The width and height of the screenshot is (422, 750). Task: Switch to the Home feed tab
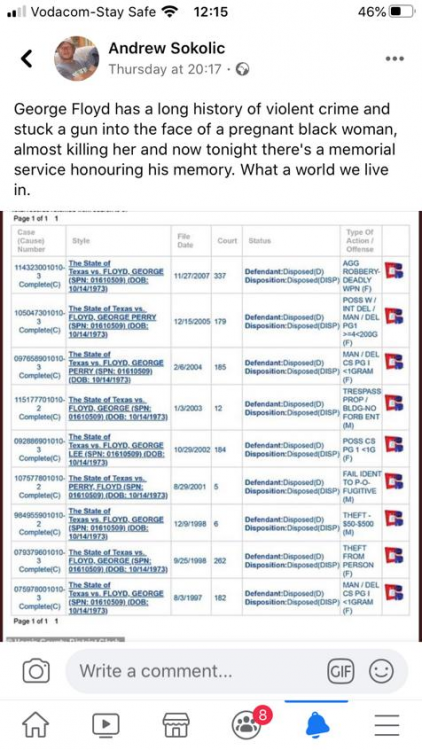tap(36, 725)
